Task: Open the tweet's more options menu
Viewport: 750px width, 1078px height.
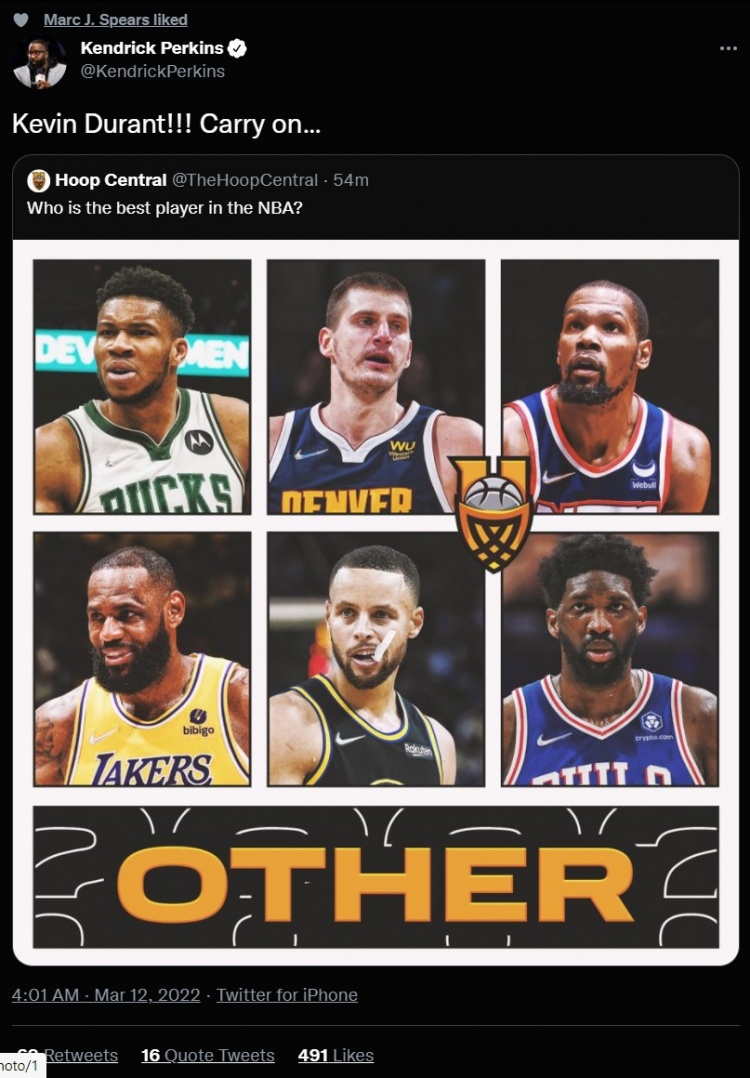Action: [728, 49]
